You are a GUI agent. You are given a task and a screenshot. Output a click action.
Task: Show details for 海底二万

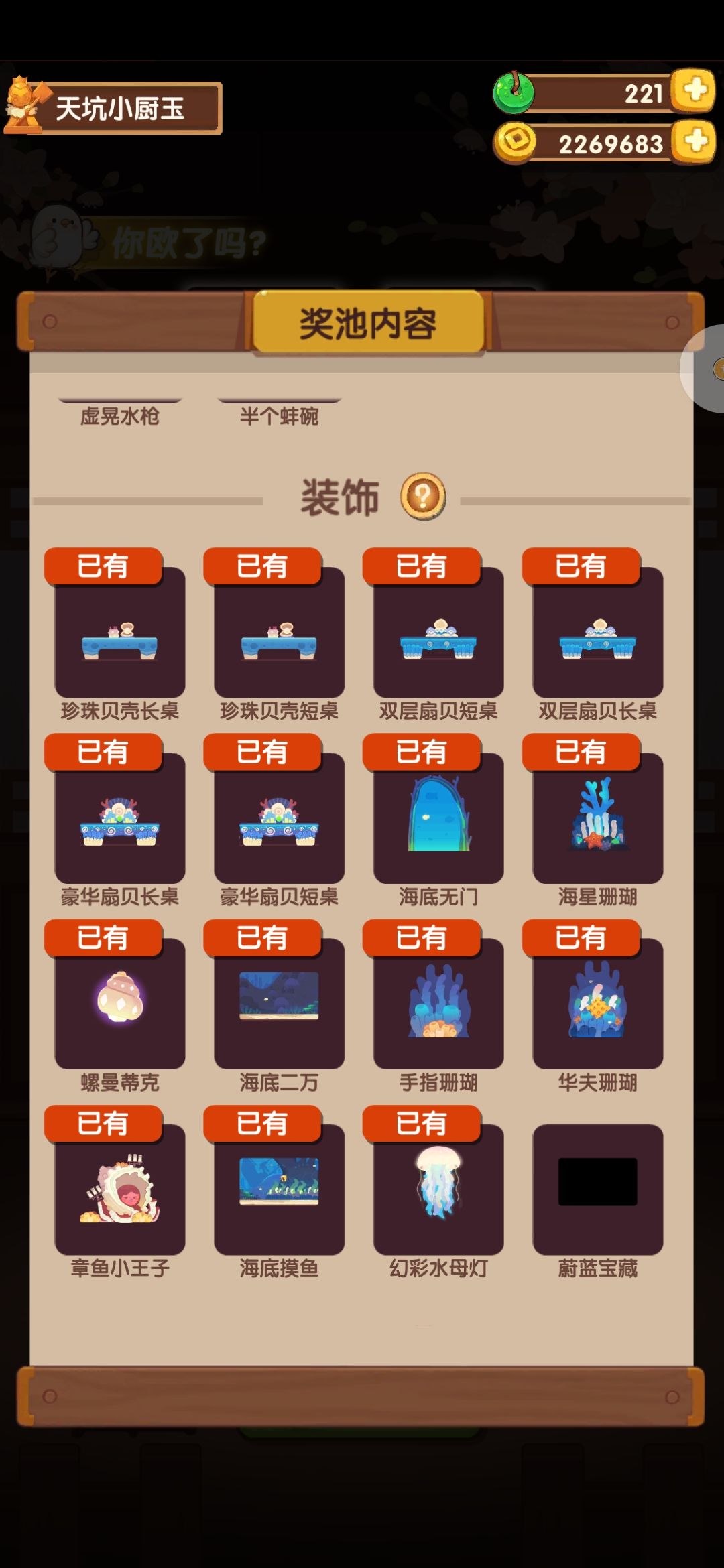(x=280, y=1004)
